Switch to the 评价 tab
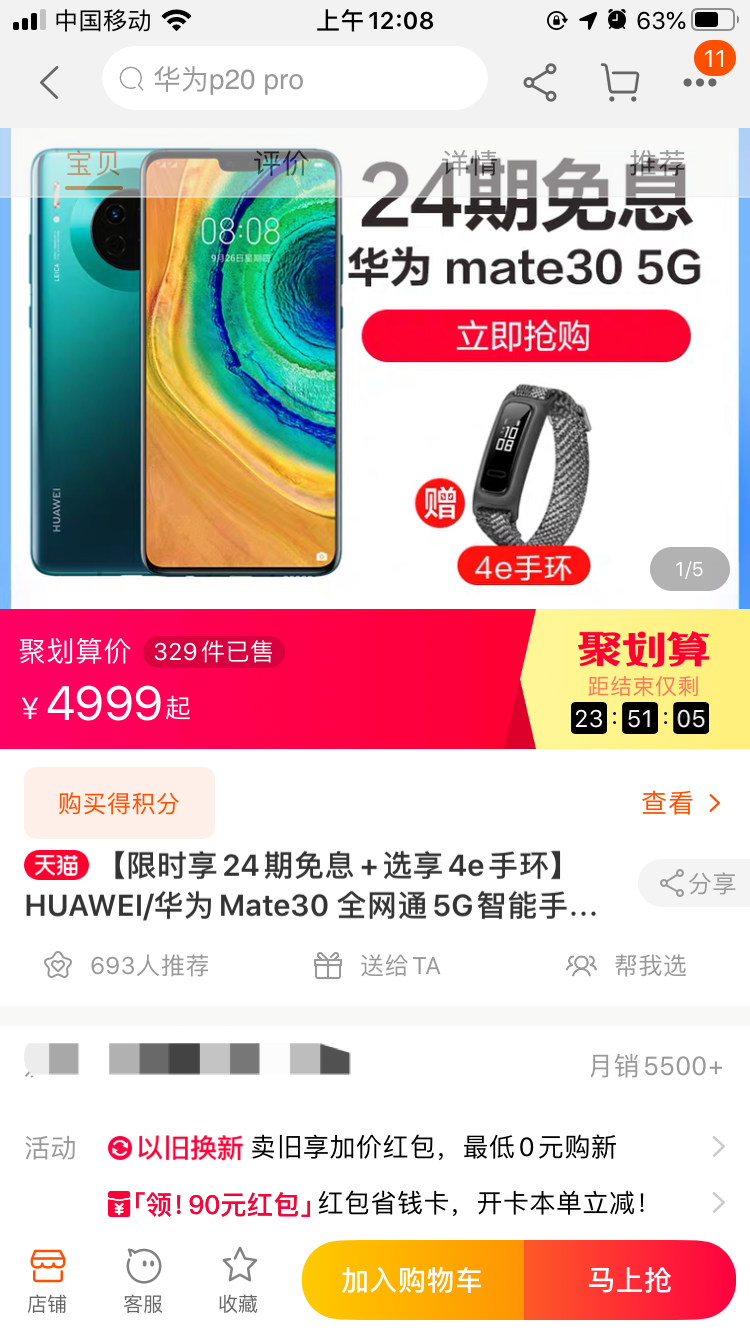Viewport: 750px width, 1334px height. click(x=281, y=163)
